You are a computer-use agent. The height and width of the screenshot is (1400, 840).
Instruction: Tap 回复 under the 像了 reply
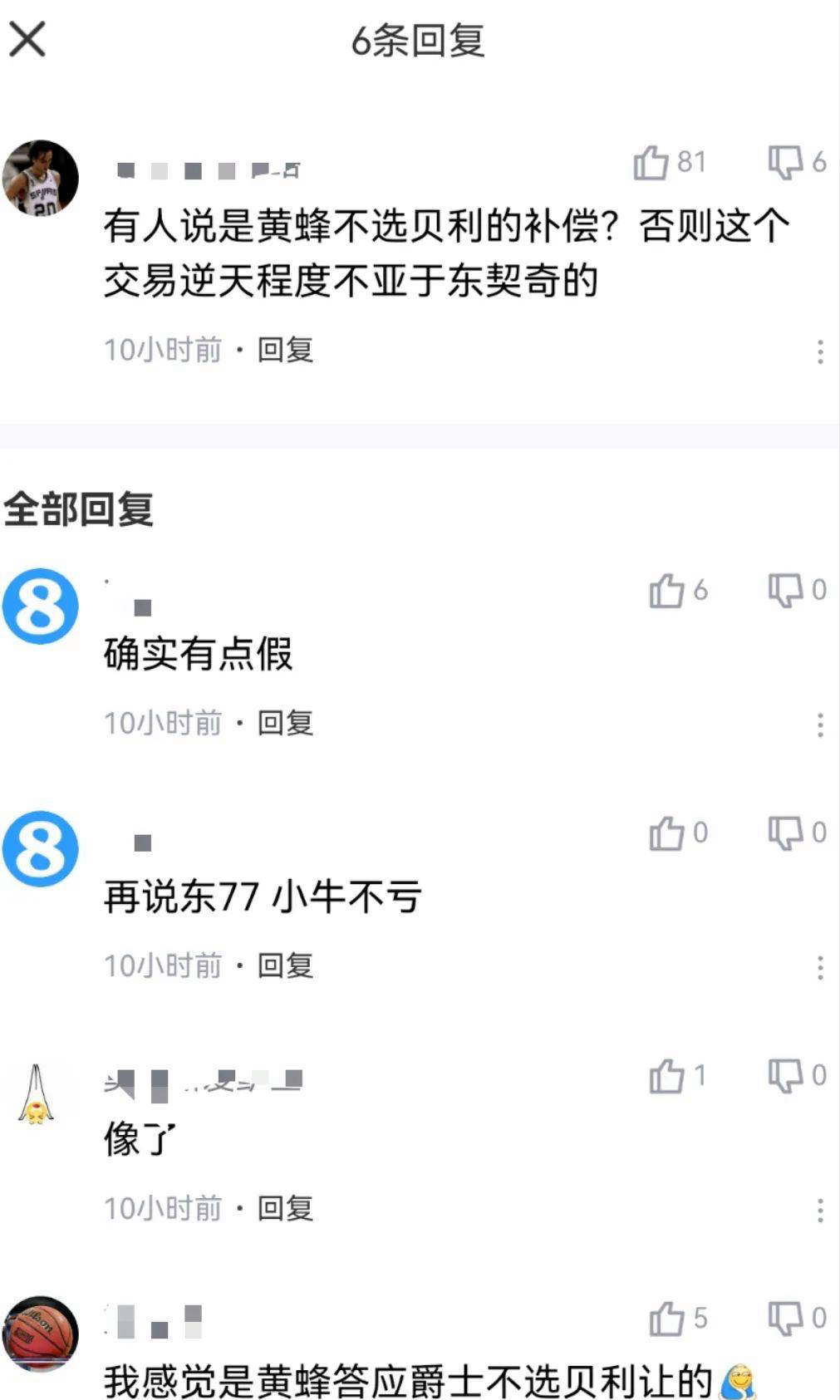point(284,1208)
